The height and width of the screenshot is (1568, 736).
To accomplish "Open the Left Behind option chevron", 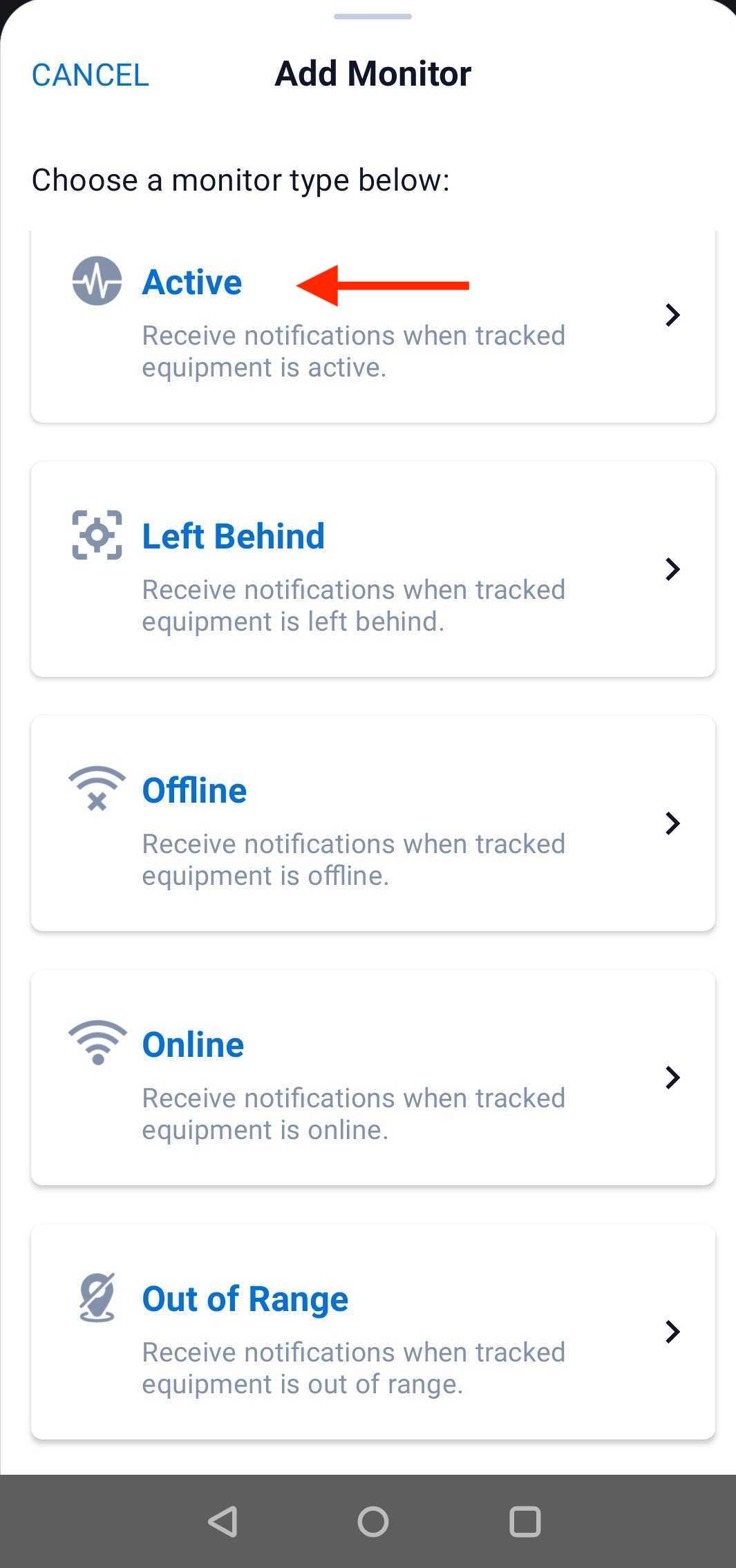I will pyautogui.click(x=672, y=569).
